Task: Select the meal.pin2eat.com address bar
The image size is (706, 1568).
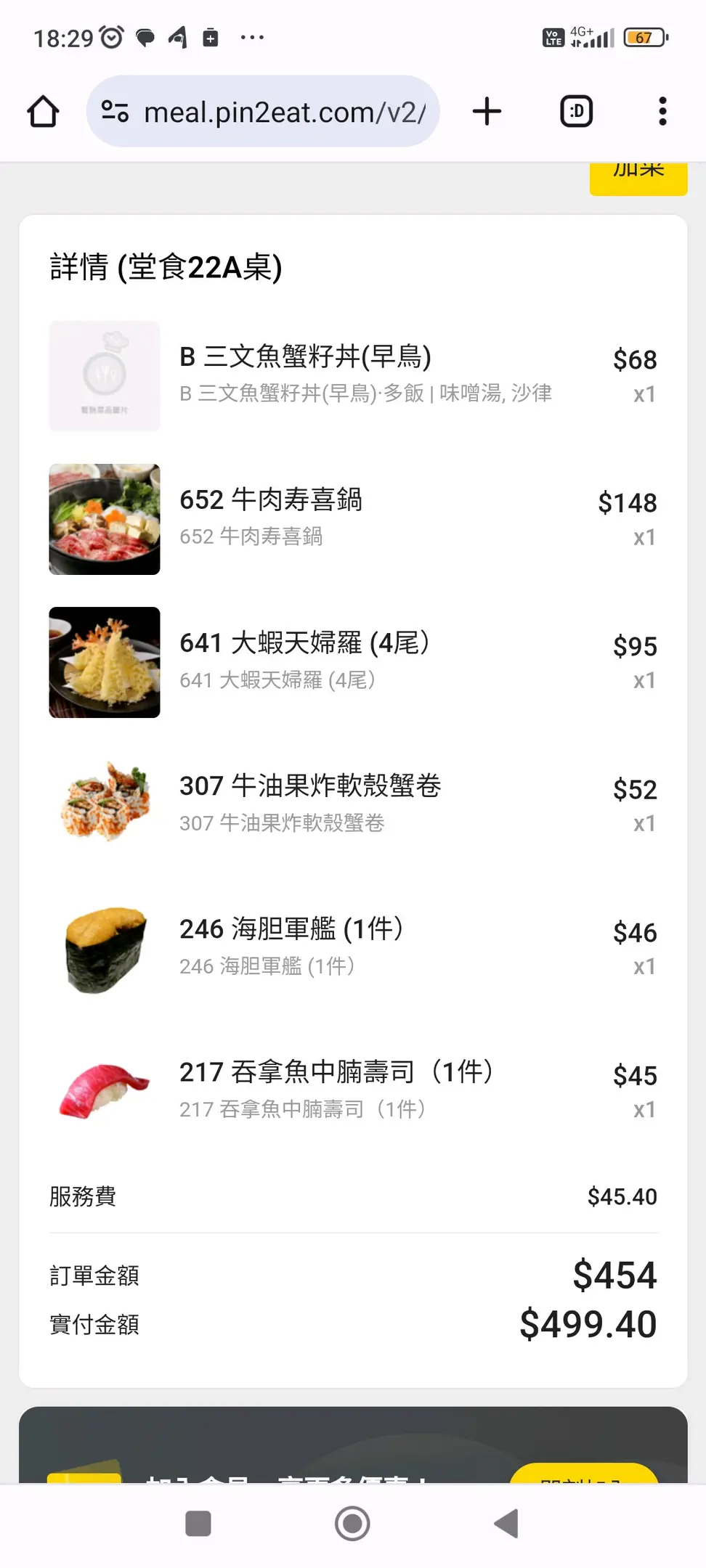Action: [x=283, y=112]
